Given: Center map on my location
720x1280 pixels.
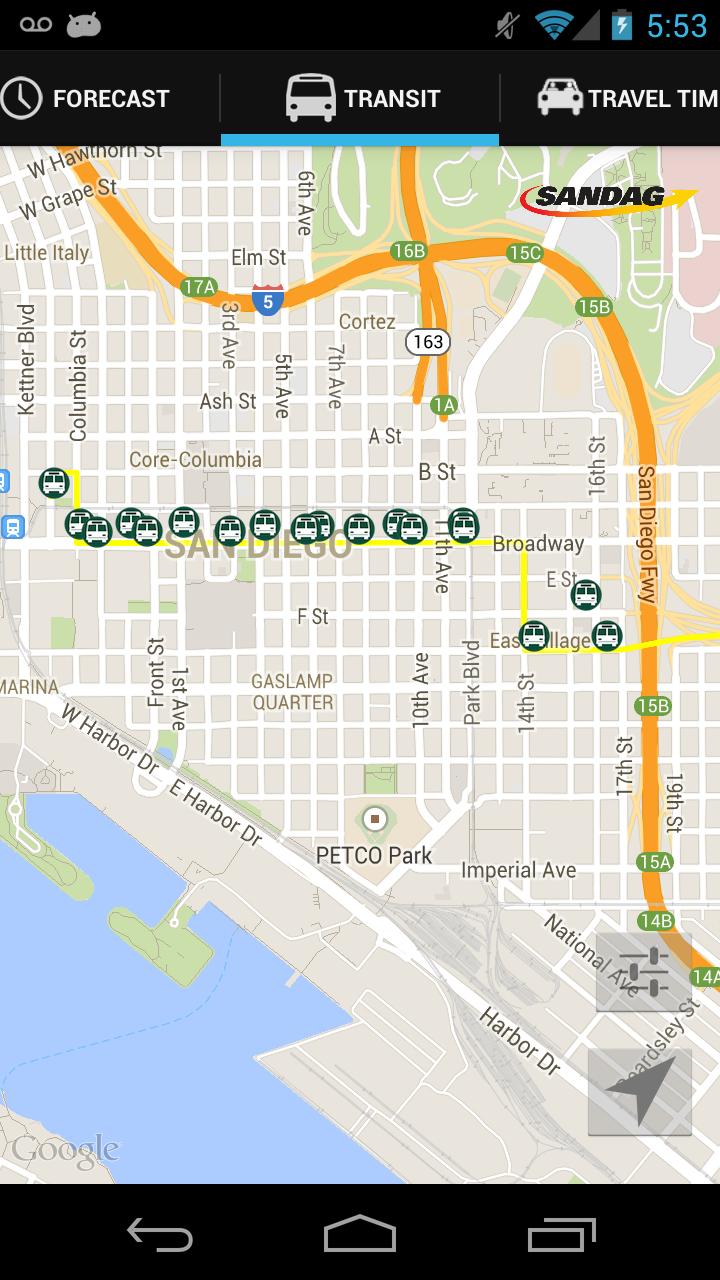Looking at the screenshot, I should coord(640,1092).
